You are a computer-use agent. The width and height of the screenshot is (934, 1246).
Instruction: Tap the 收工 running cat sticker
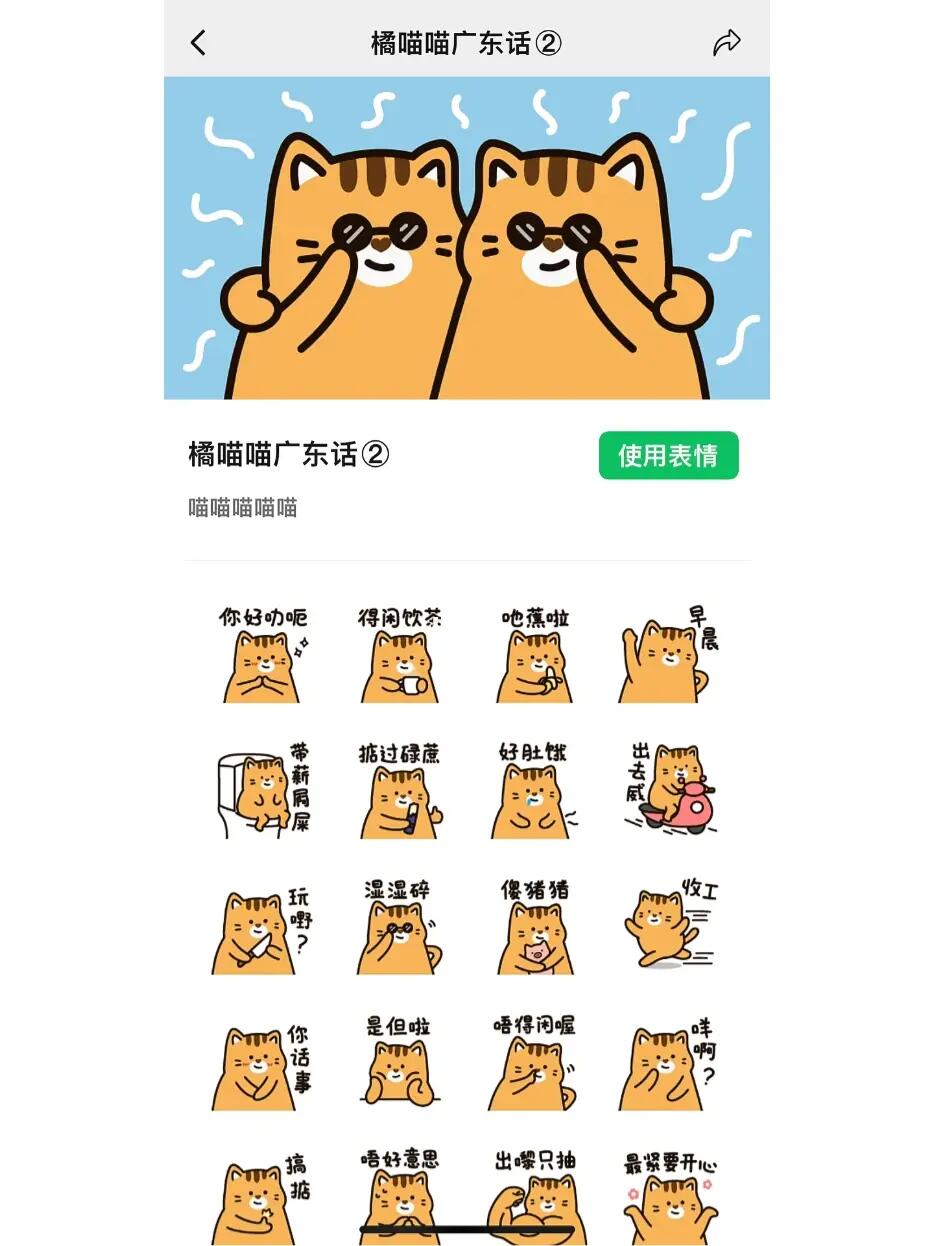tap(668, 925)
